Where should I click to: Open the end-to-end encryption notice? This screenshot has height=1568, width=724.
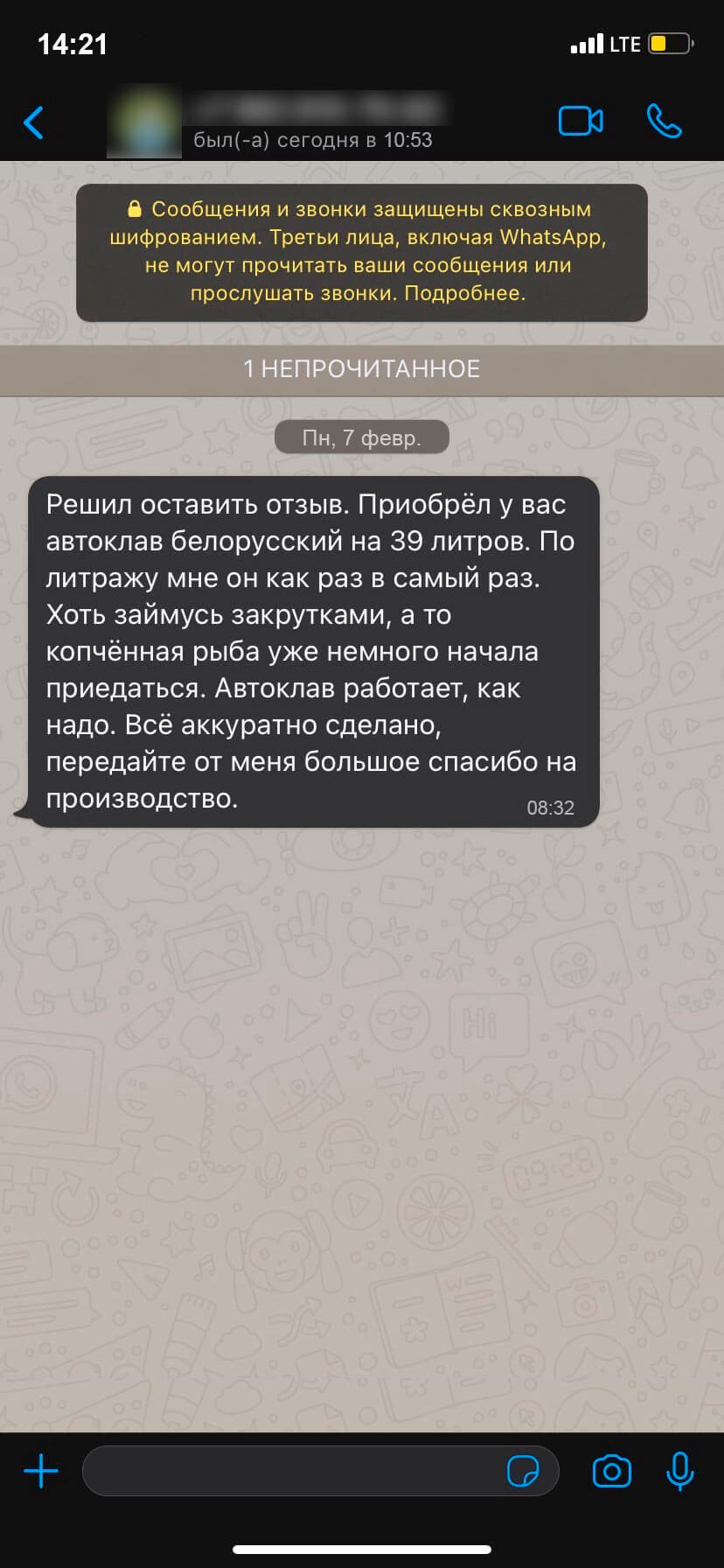(362, 252)
